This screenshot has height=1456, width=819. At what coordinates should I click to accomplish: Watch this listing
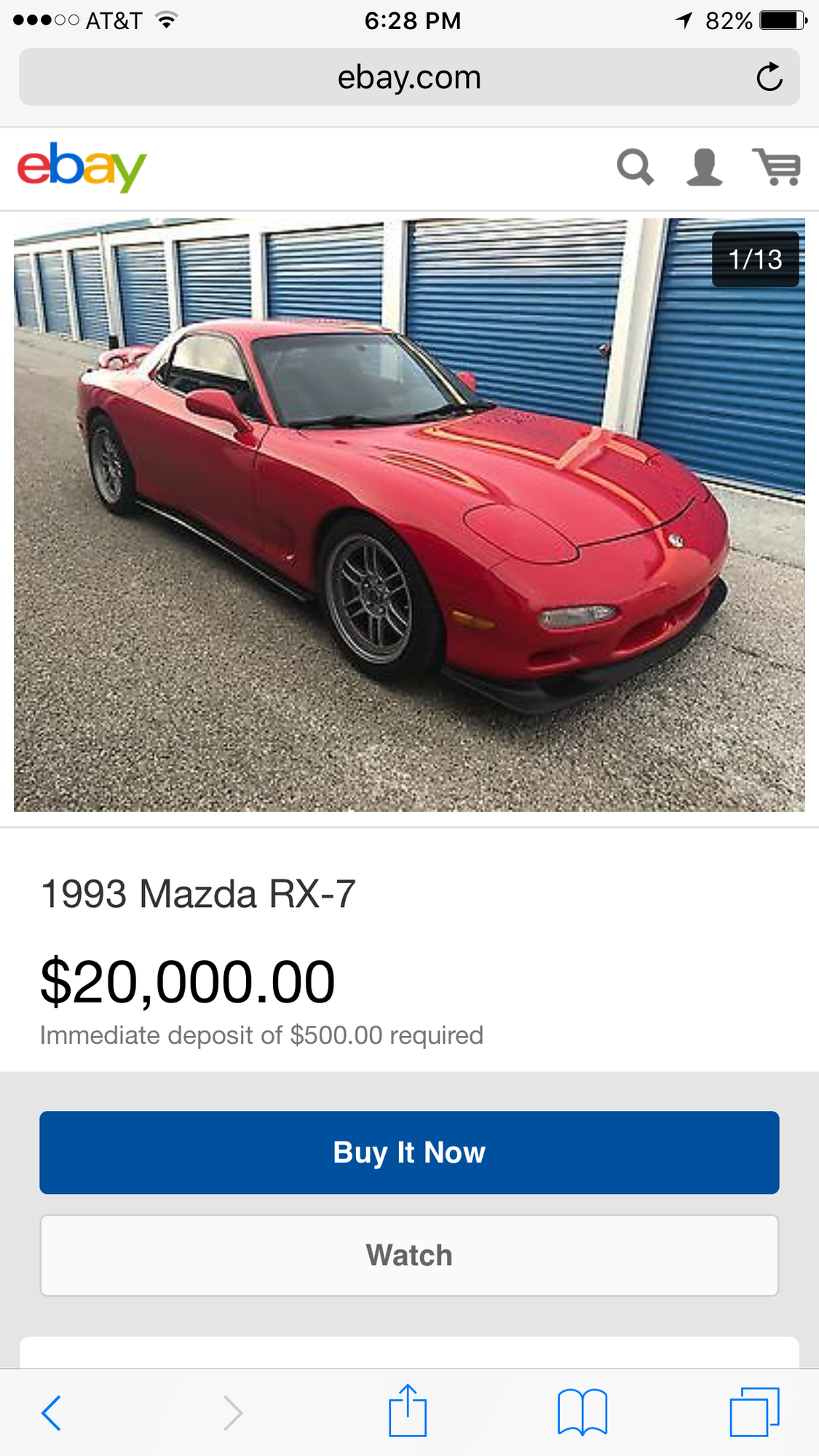[x=409, y=1256]
